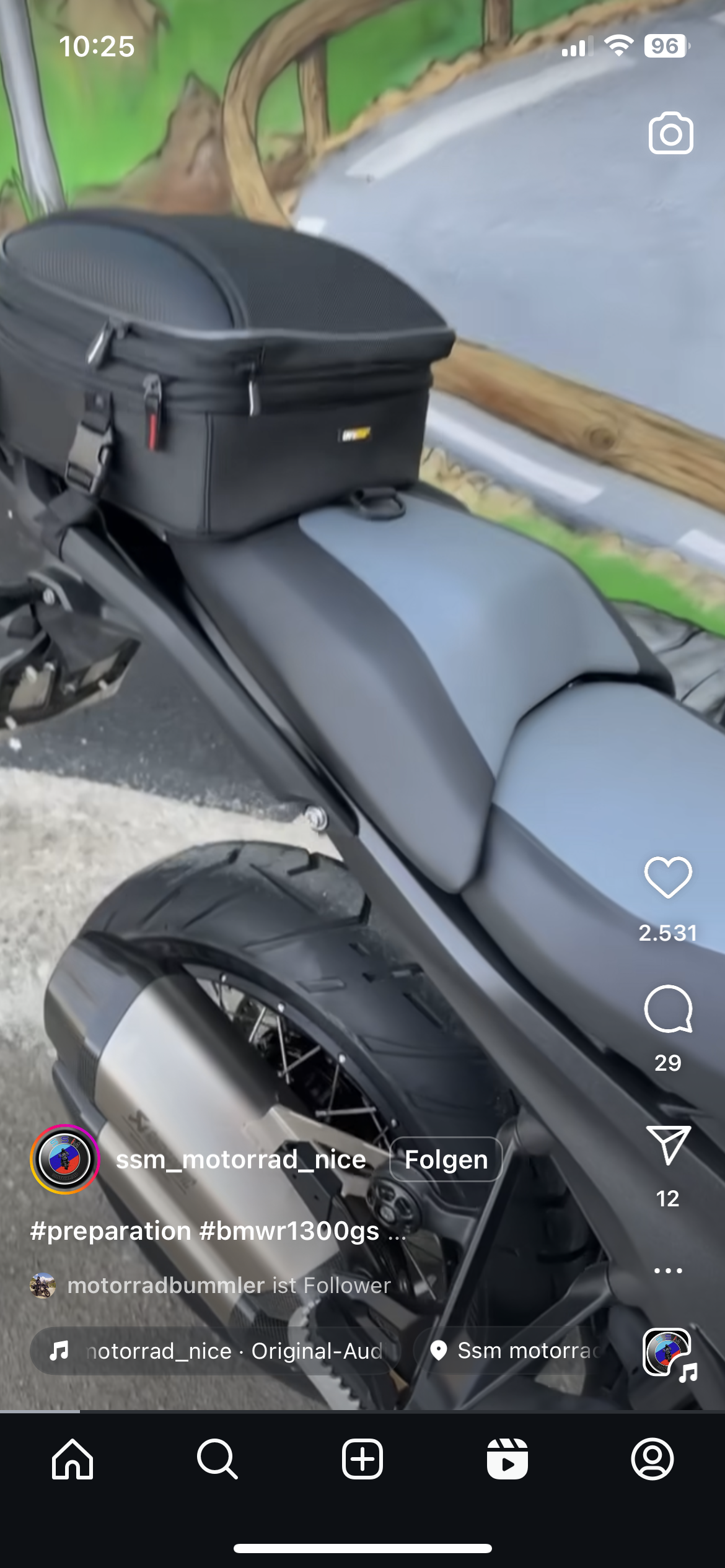This screenshot has height=1568, width=725.
Task: Open the ssm_motorrad_nice username
Action: (x=241, y=1159)
